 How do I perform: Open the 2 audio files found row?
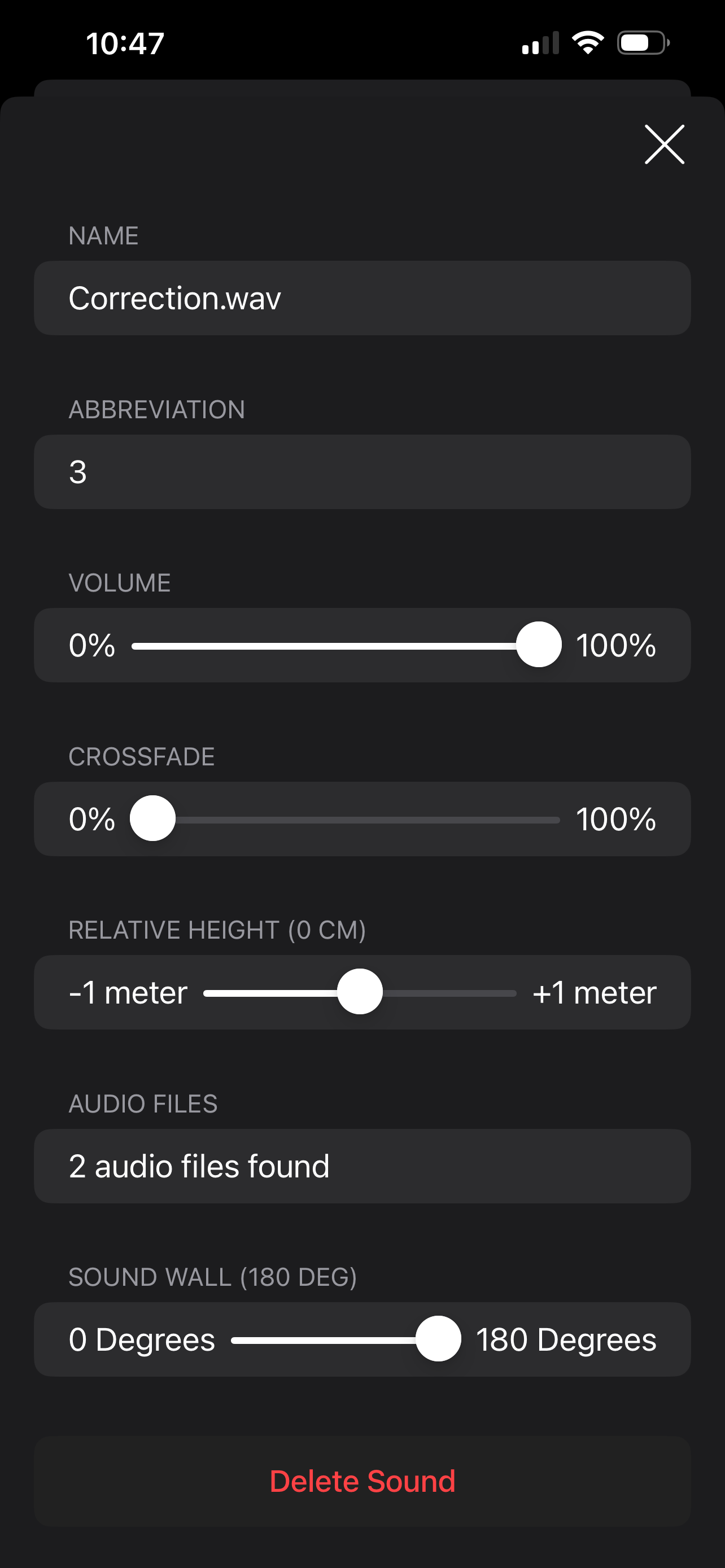click(362, 1166)
